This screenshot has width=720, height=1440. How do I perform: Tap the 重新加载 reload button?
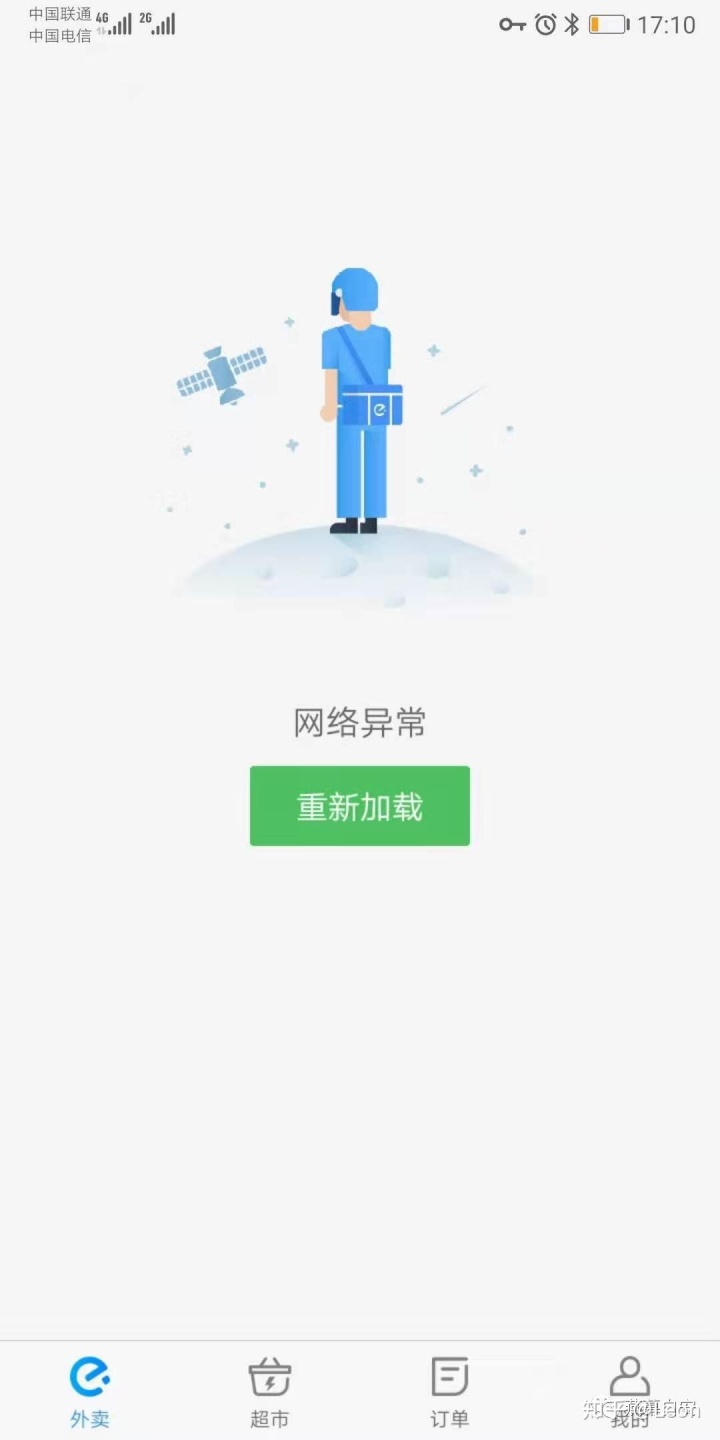coord(360,806)
